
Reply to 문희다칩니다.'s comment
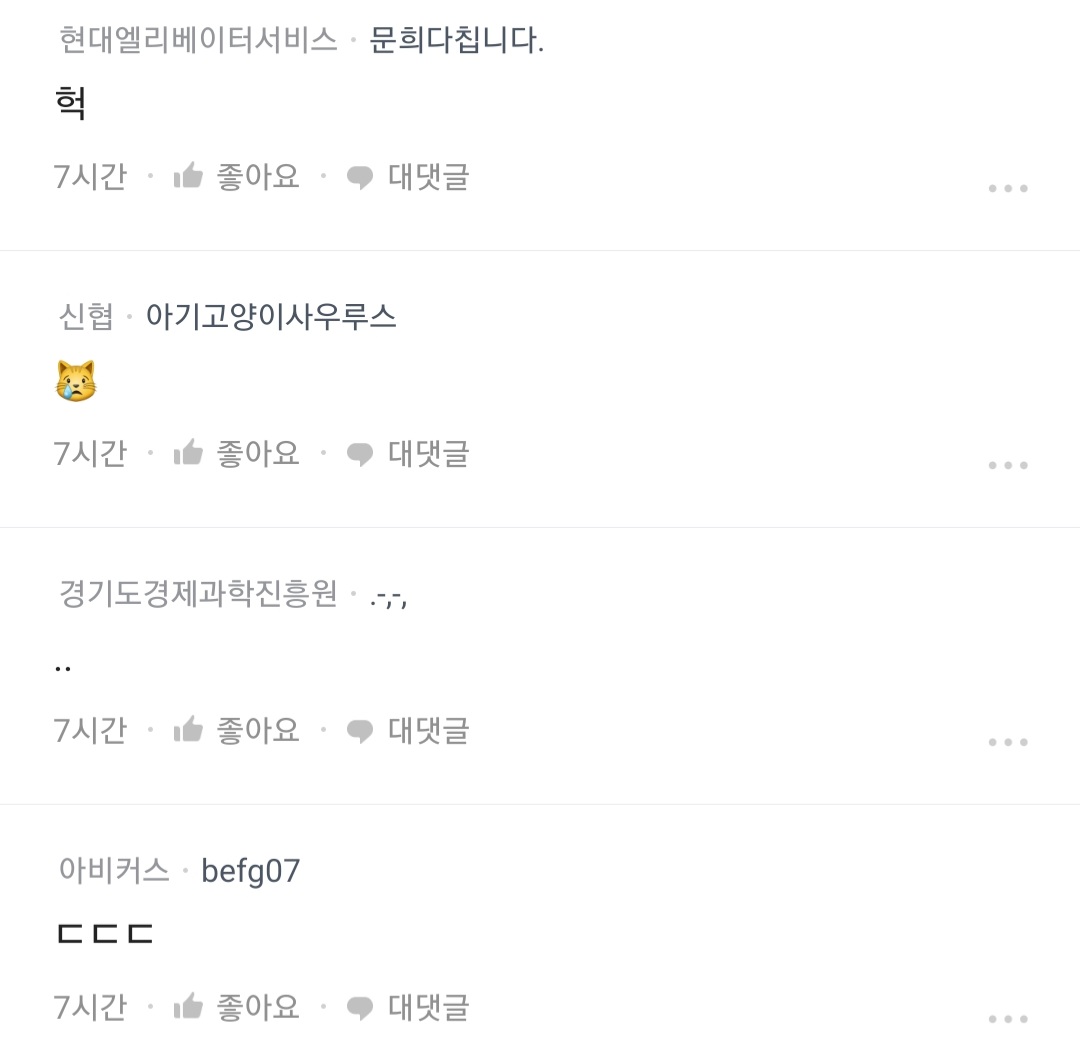[x=408, y=177]
